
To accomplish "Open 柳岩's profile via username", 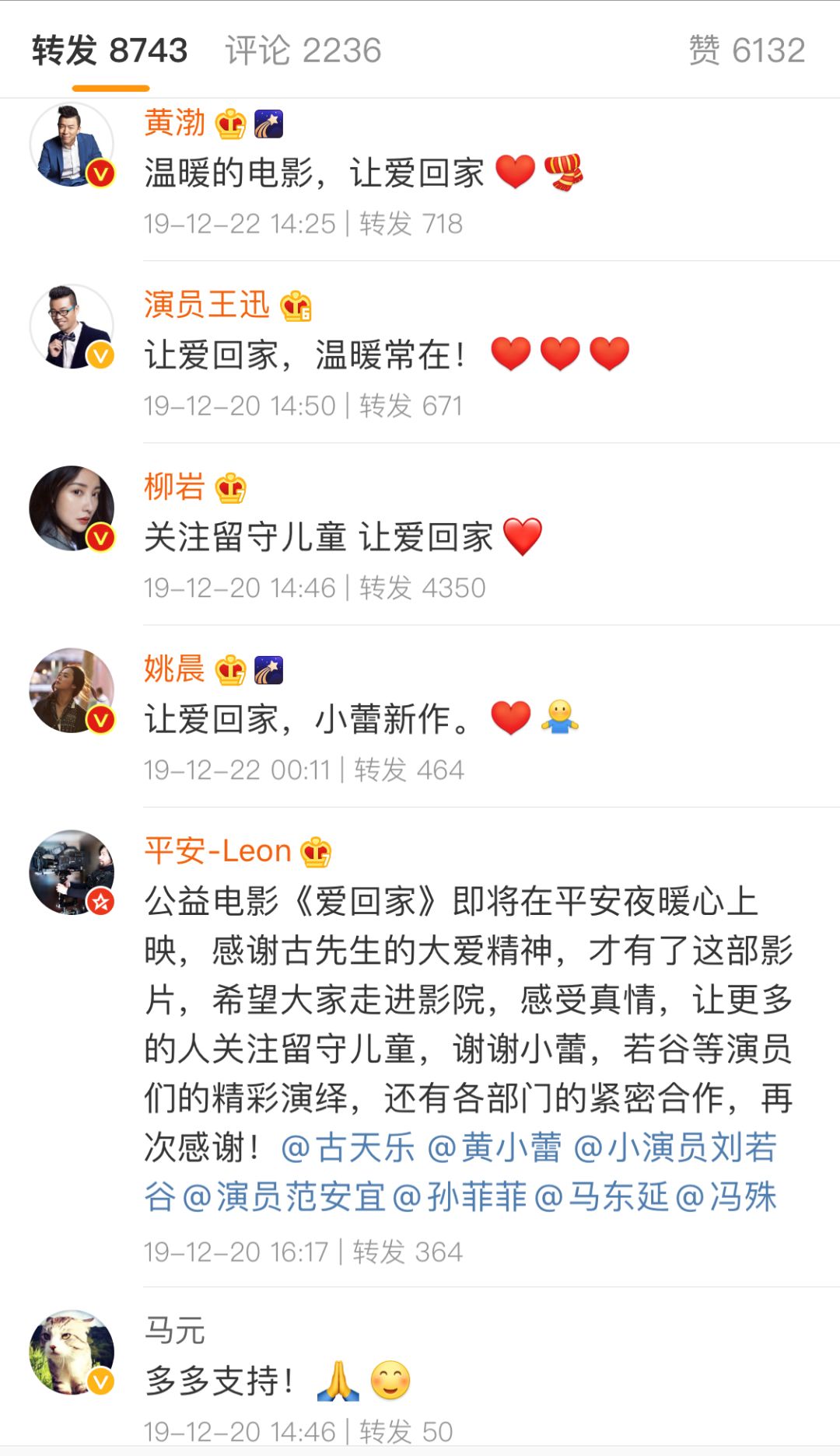I will [175, 487].
